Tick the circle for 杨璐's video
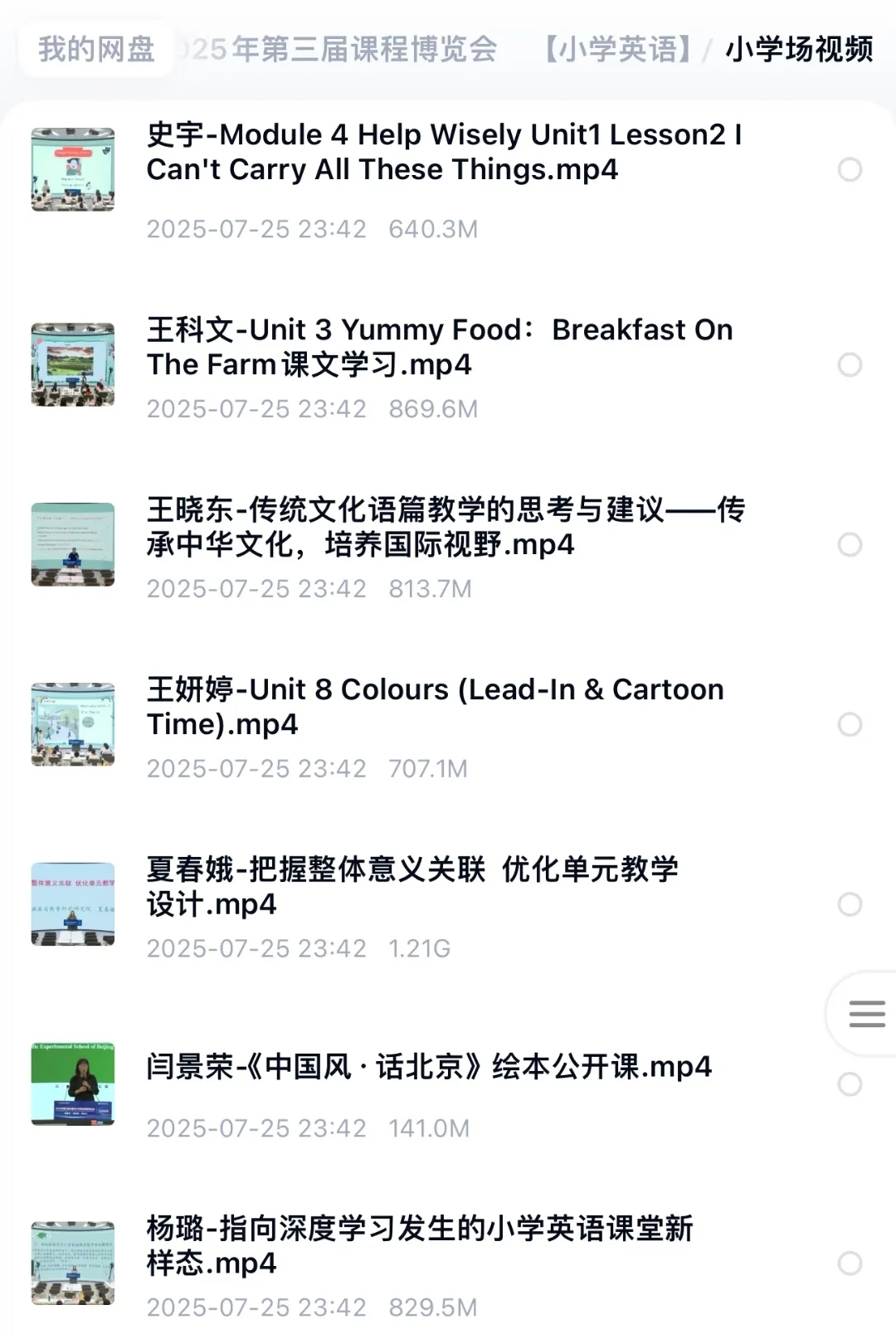896x1339 pixels. click(850, 1264)
